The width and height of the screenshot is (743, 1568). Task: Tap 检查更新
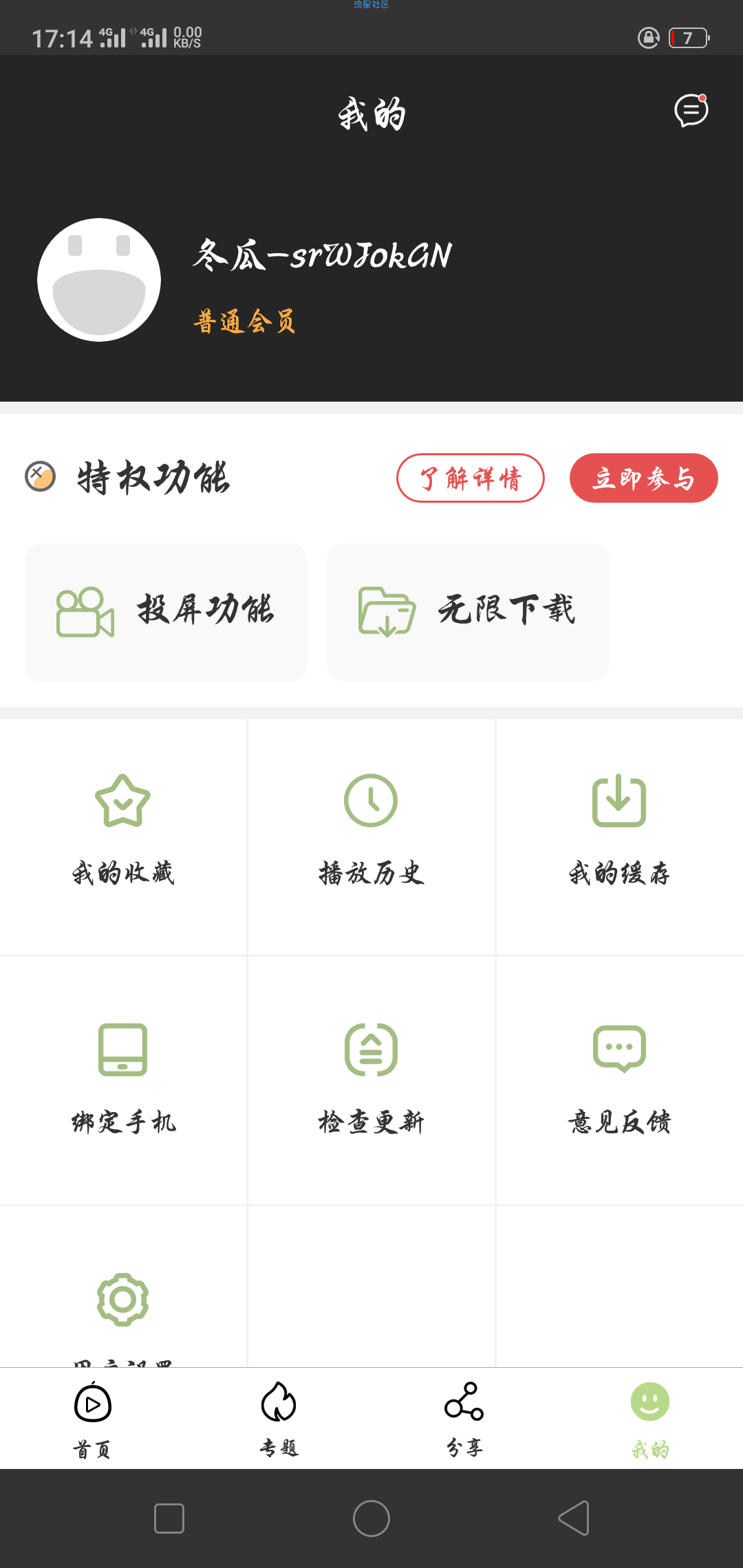point(371,1080)
